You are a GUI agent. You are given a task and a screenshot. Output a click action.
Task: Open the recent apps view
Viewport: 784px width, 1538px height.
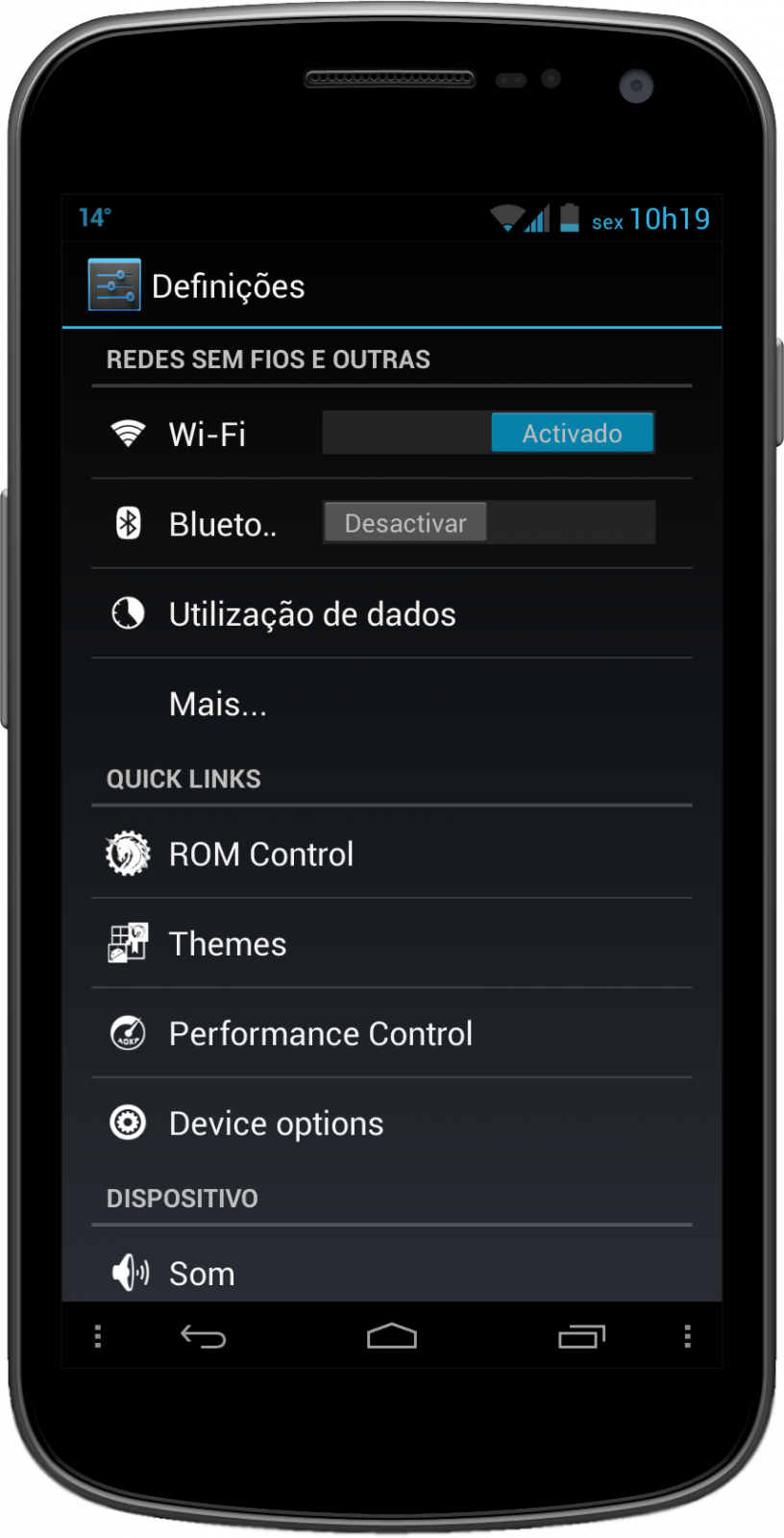coord(581,1336)
